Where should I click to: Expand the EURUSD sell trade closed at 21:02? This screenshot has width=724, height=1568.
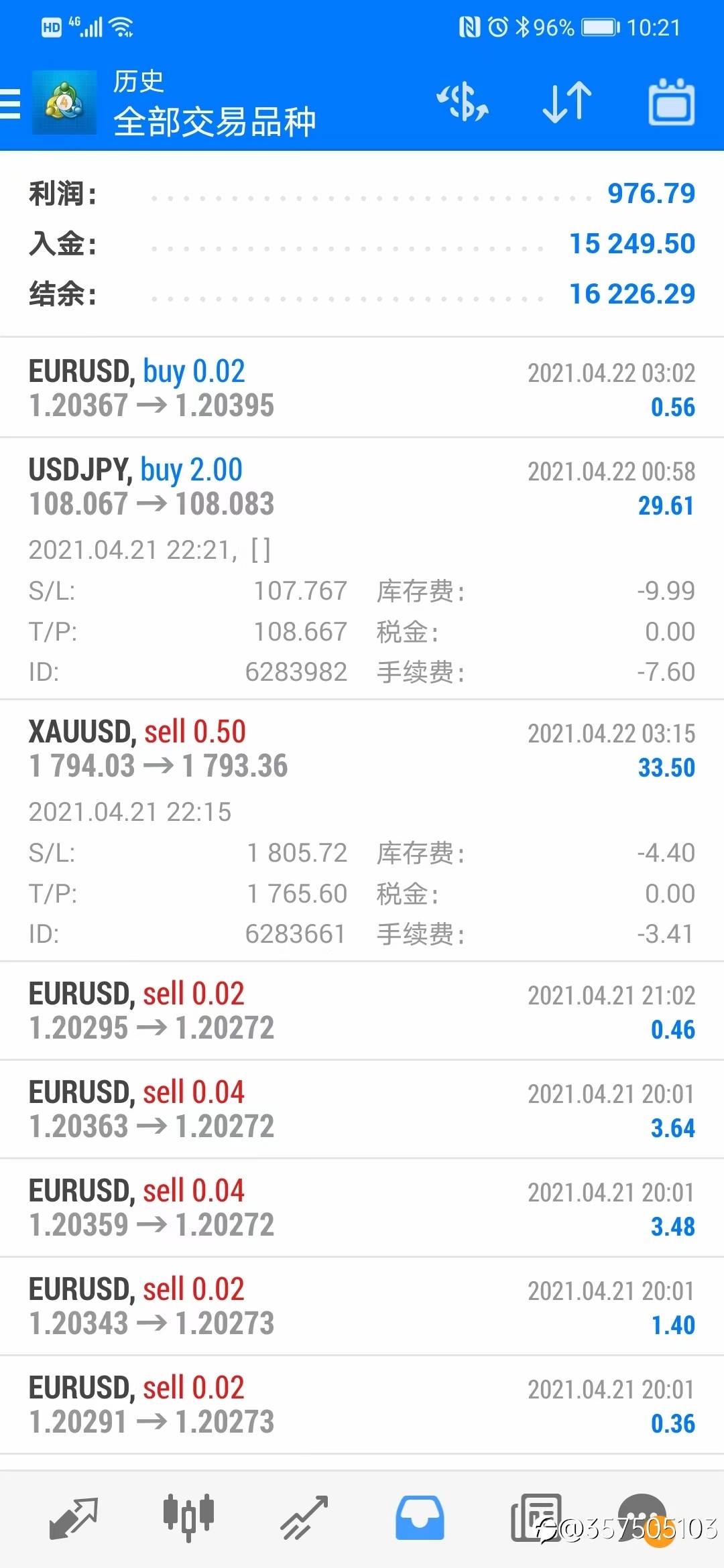click(362, 1010)
